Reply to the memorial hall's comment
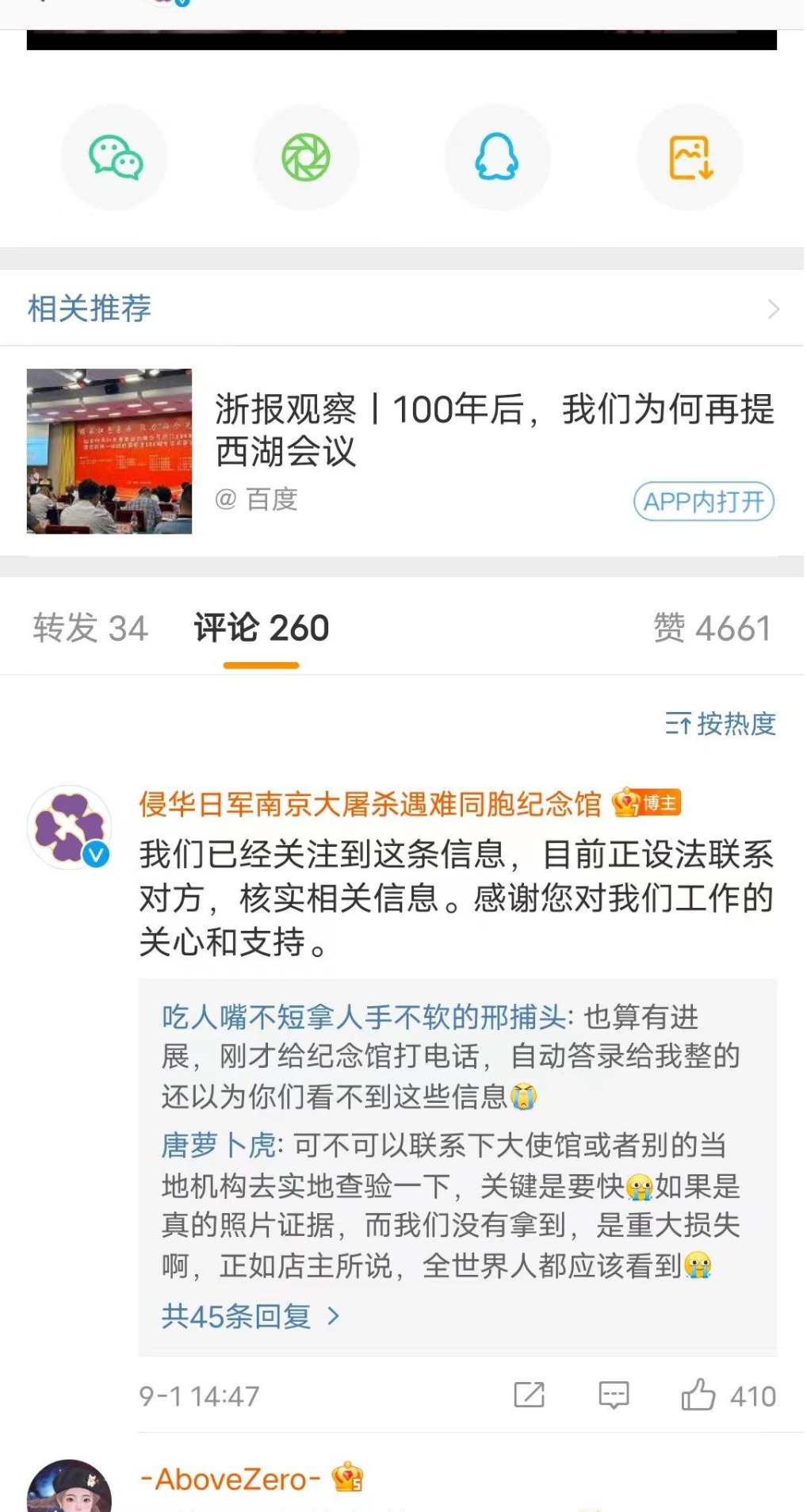 [x=614, y=1395]
